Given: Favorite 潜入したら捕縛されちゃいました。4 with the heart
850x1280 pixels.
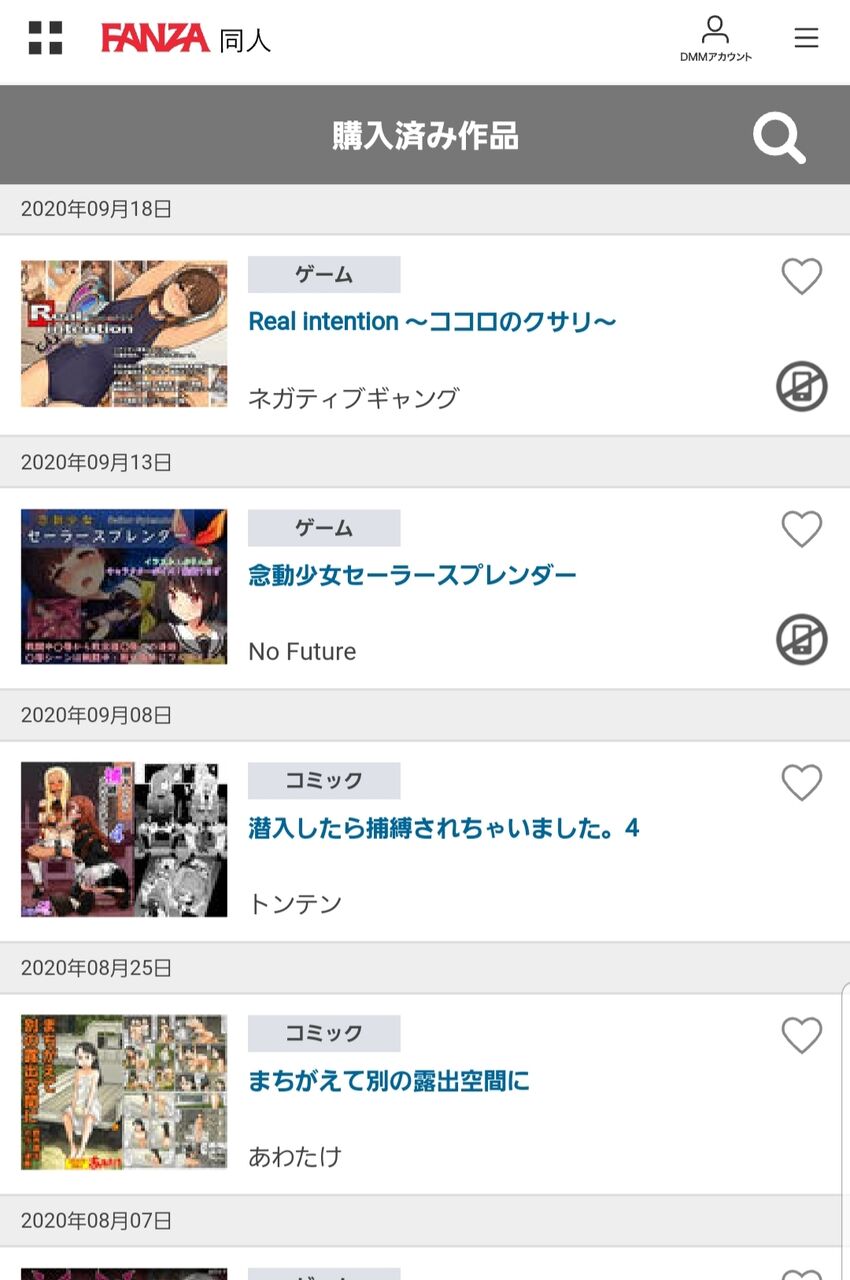Looking at the screenshot, I should pyautogui.click(x=801, y=782).
